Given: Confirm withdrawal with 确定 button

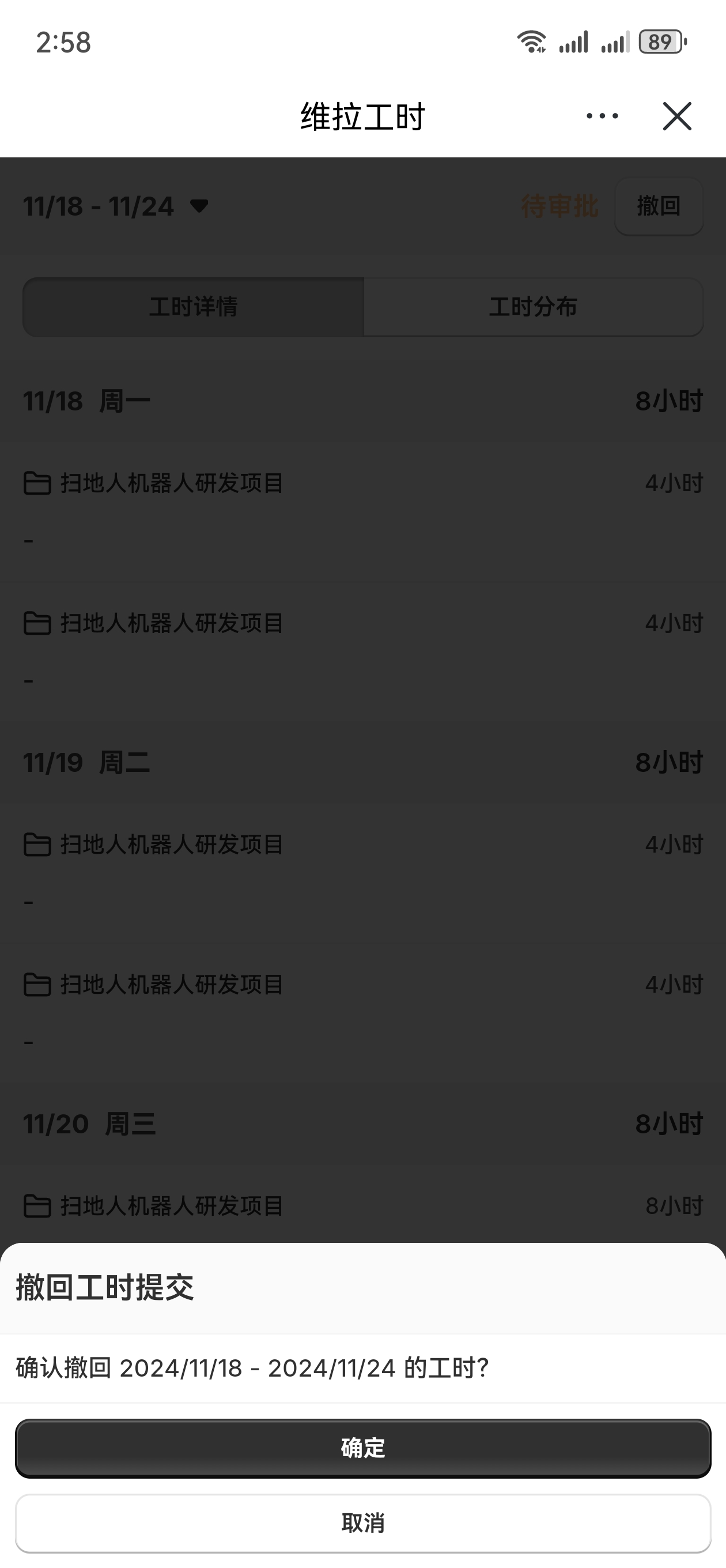Looking at the screenshot, I should click(x=362, y=1448).
